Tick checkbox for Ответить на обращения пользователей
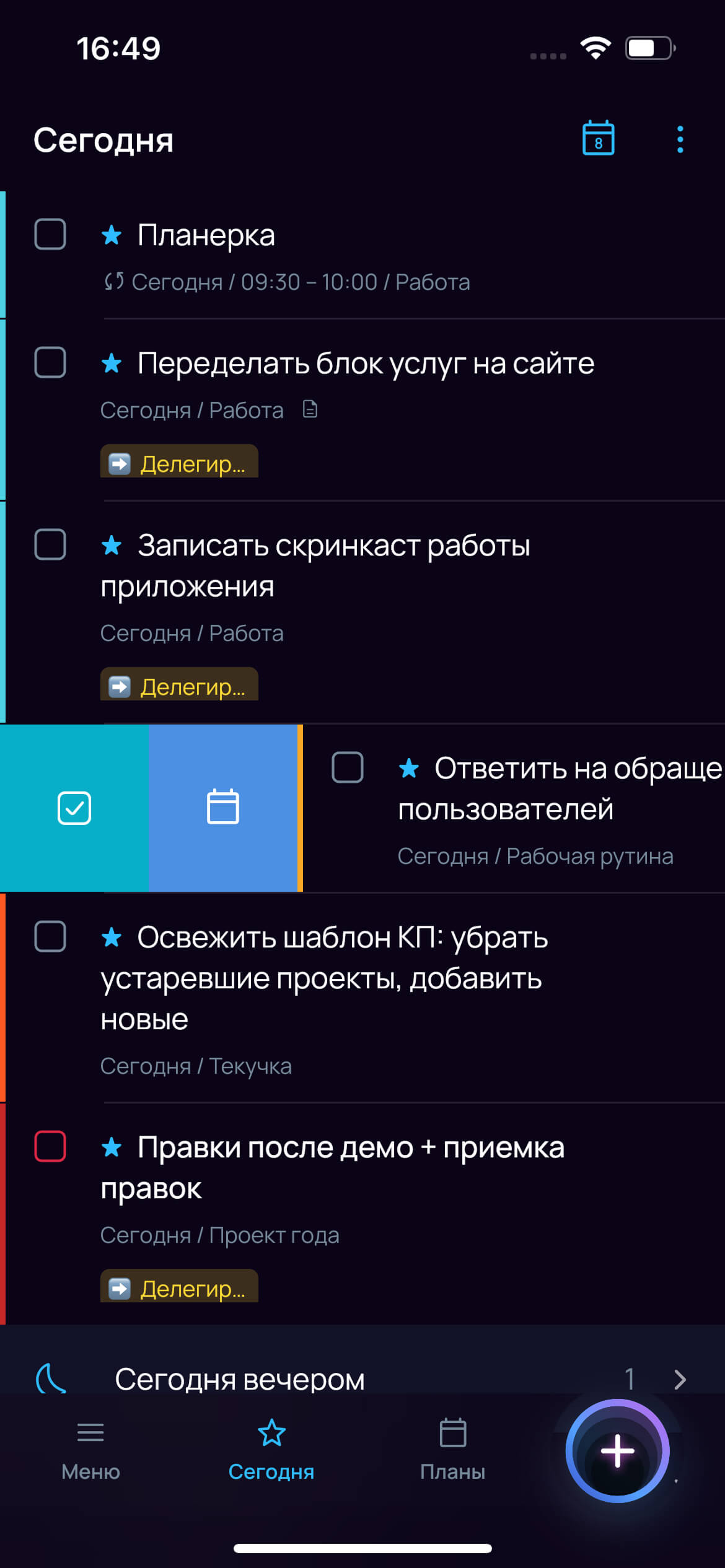This screenshot has width=725, height=1568. (348, 767)
